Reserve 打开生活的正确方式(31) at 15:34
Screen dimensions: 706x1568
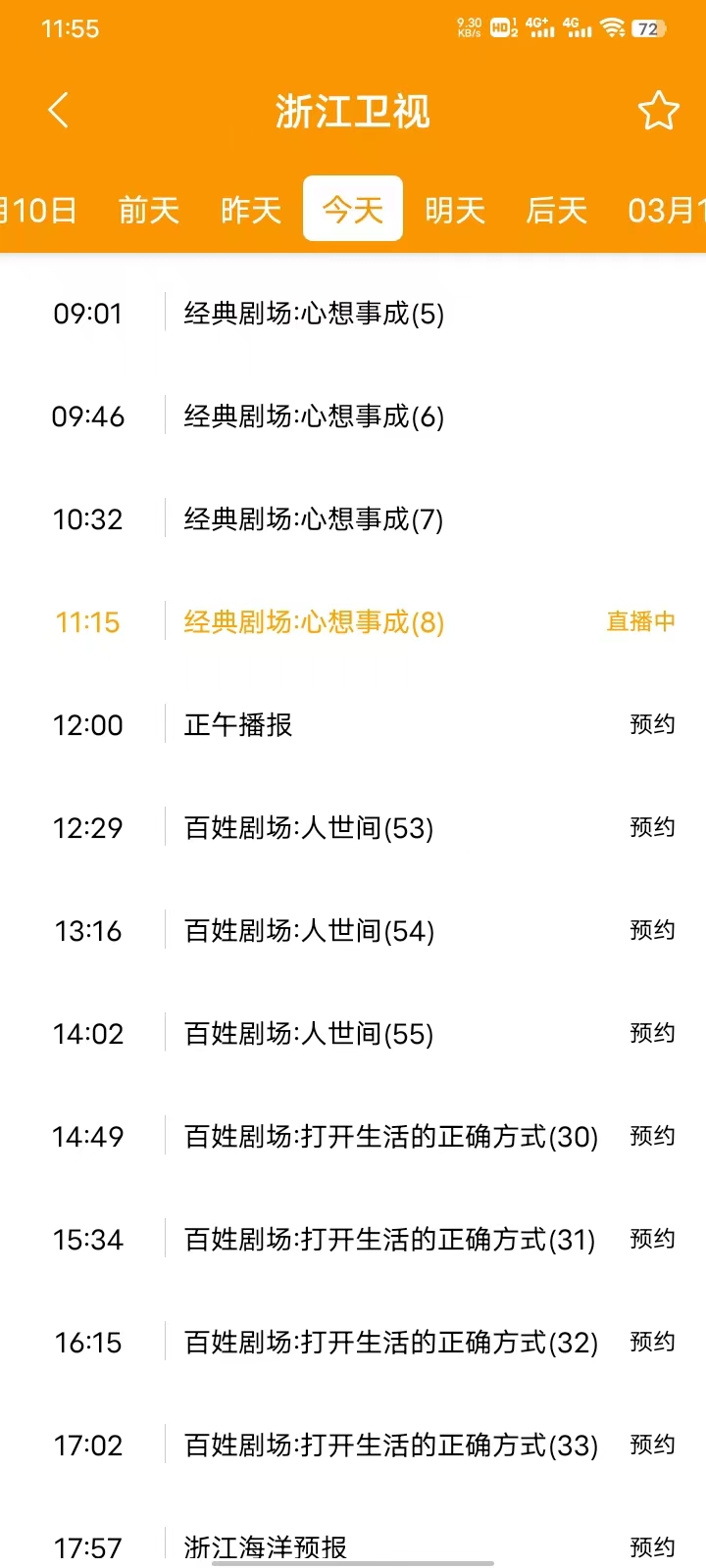tap(652, 1239)
